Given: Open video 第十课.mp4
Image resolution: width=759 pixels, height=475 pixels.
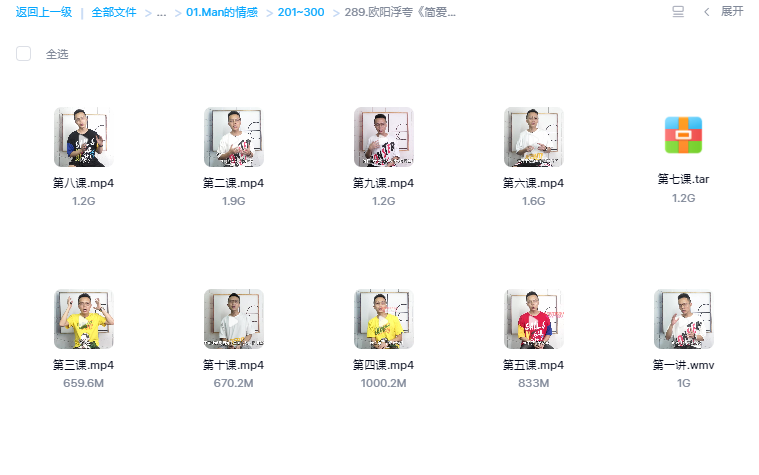Looking at the screenshot, I should (x=233, y=319).
